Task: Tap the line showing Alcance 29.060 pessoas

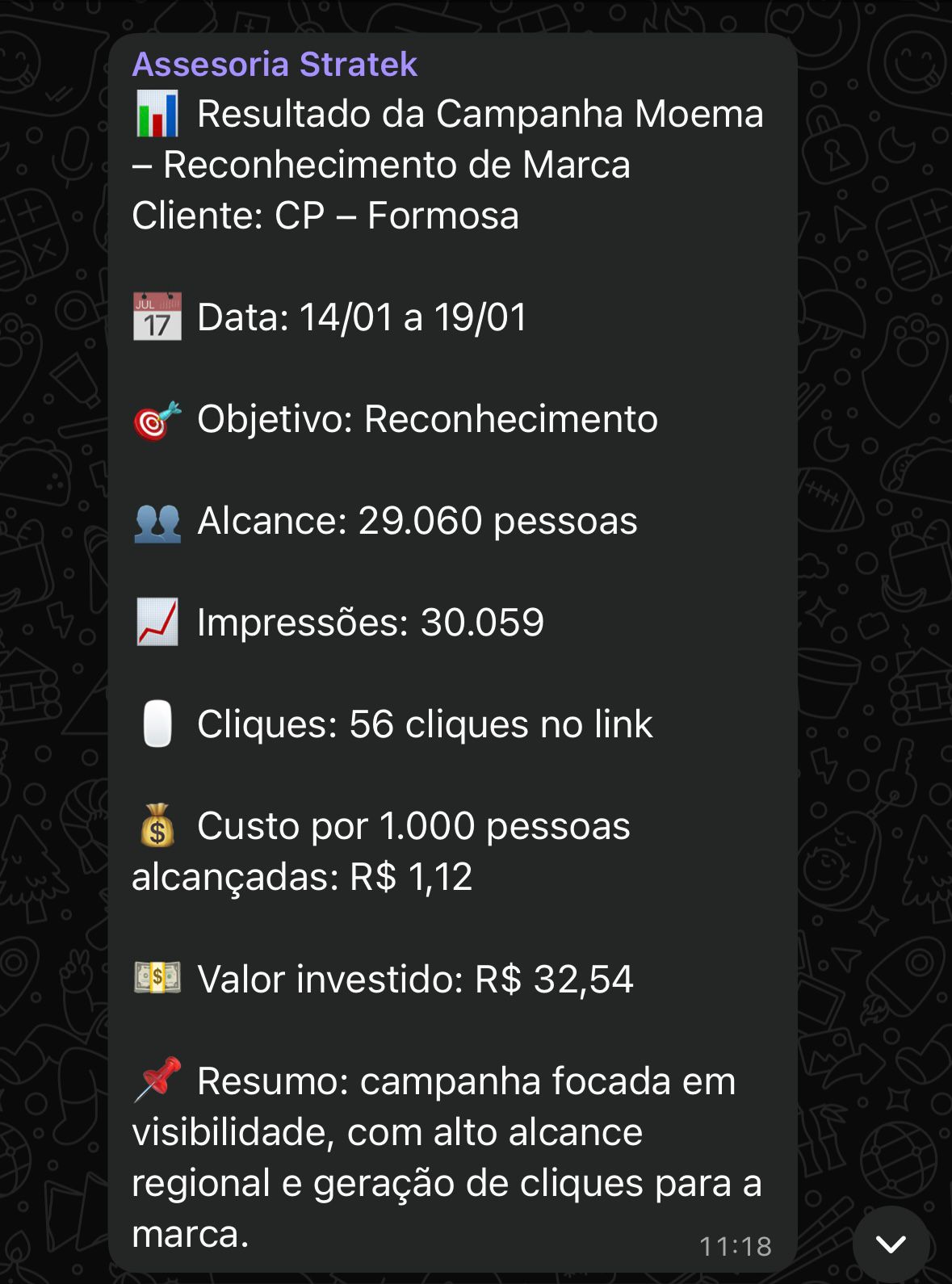Action: pos(417,522)
